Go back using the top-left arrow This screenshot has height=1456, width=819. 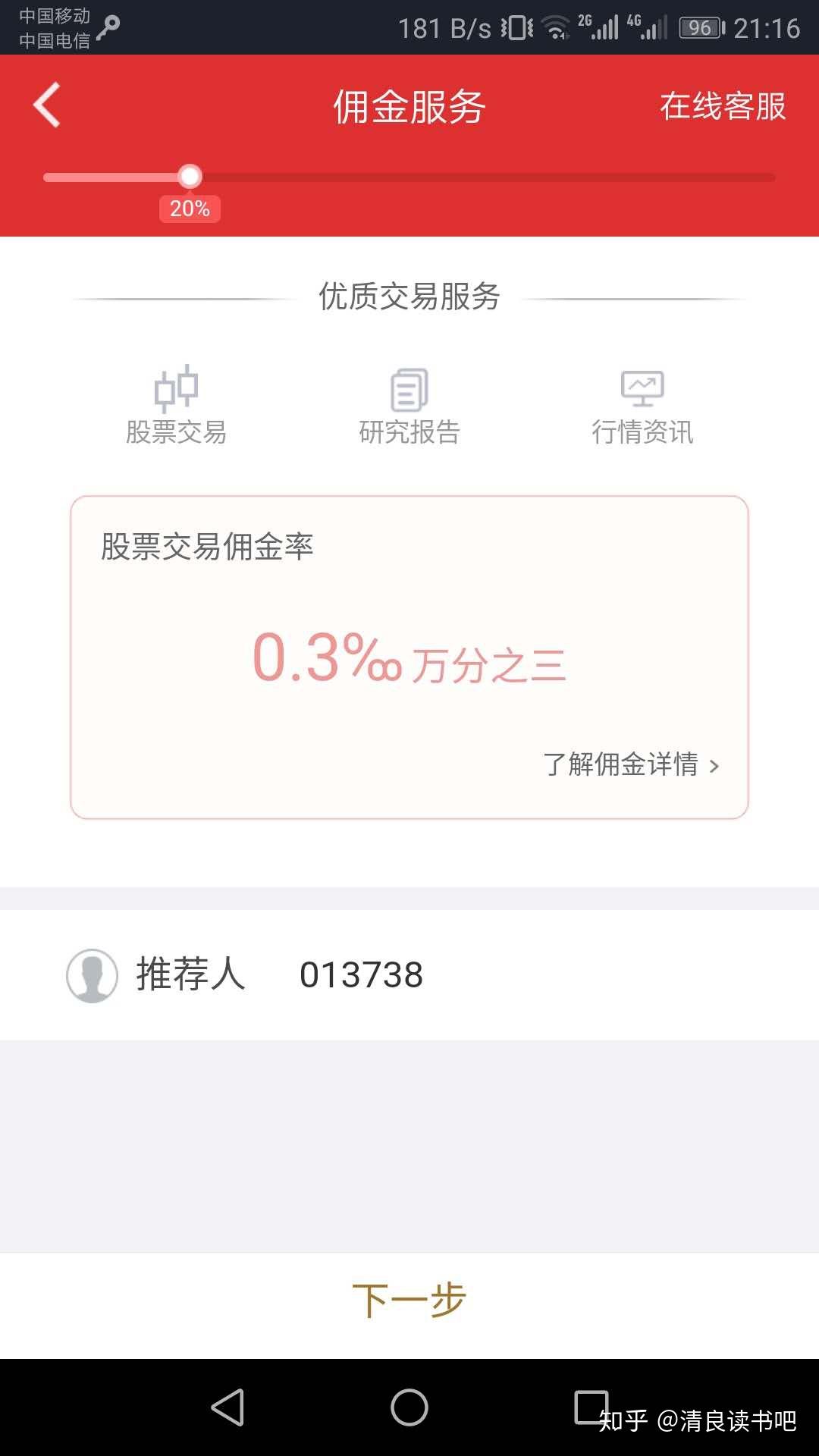pos(47,105)
